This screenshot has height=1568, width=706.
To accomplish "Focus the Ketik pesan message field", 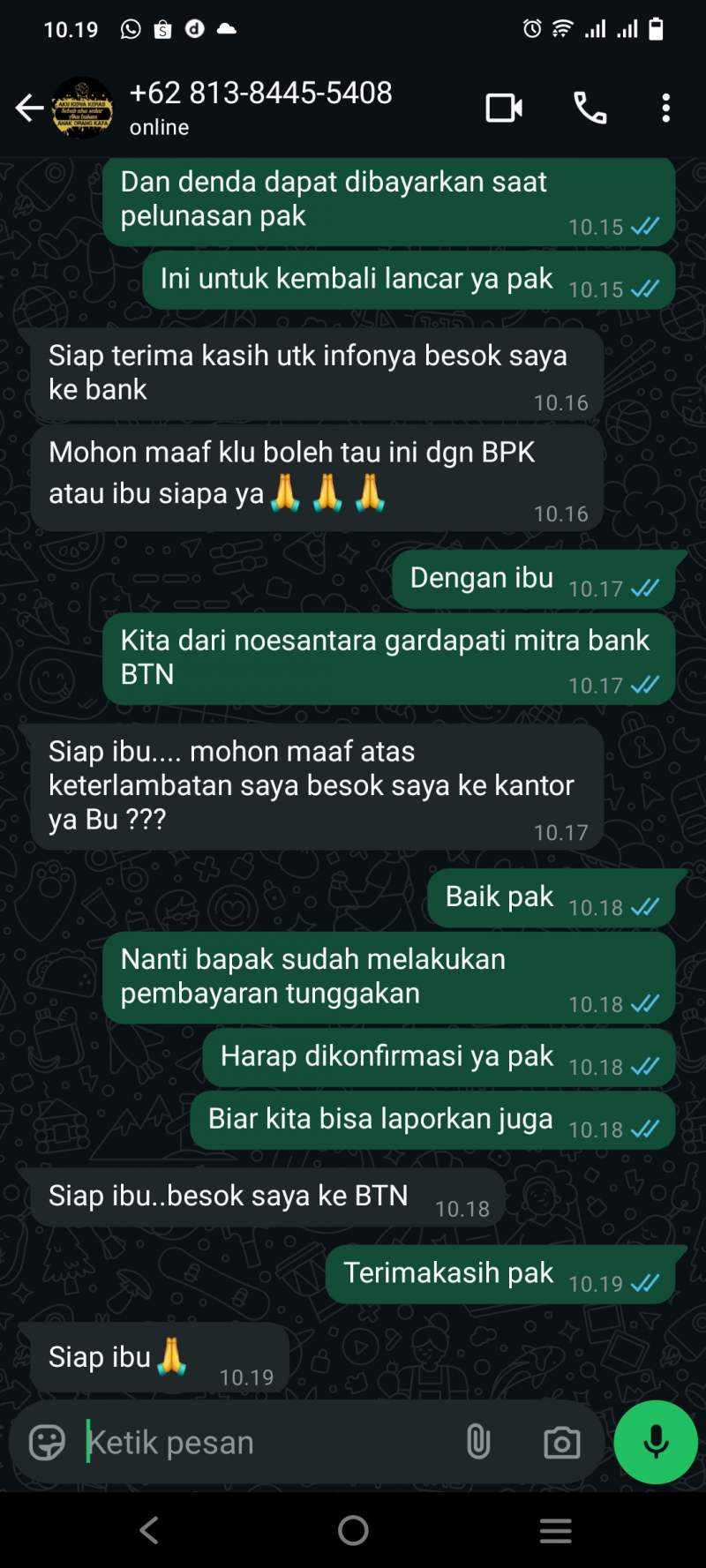I will (x=265, y=1443).
